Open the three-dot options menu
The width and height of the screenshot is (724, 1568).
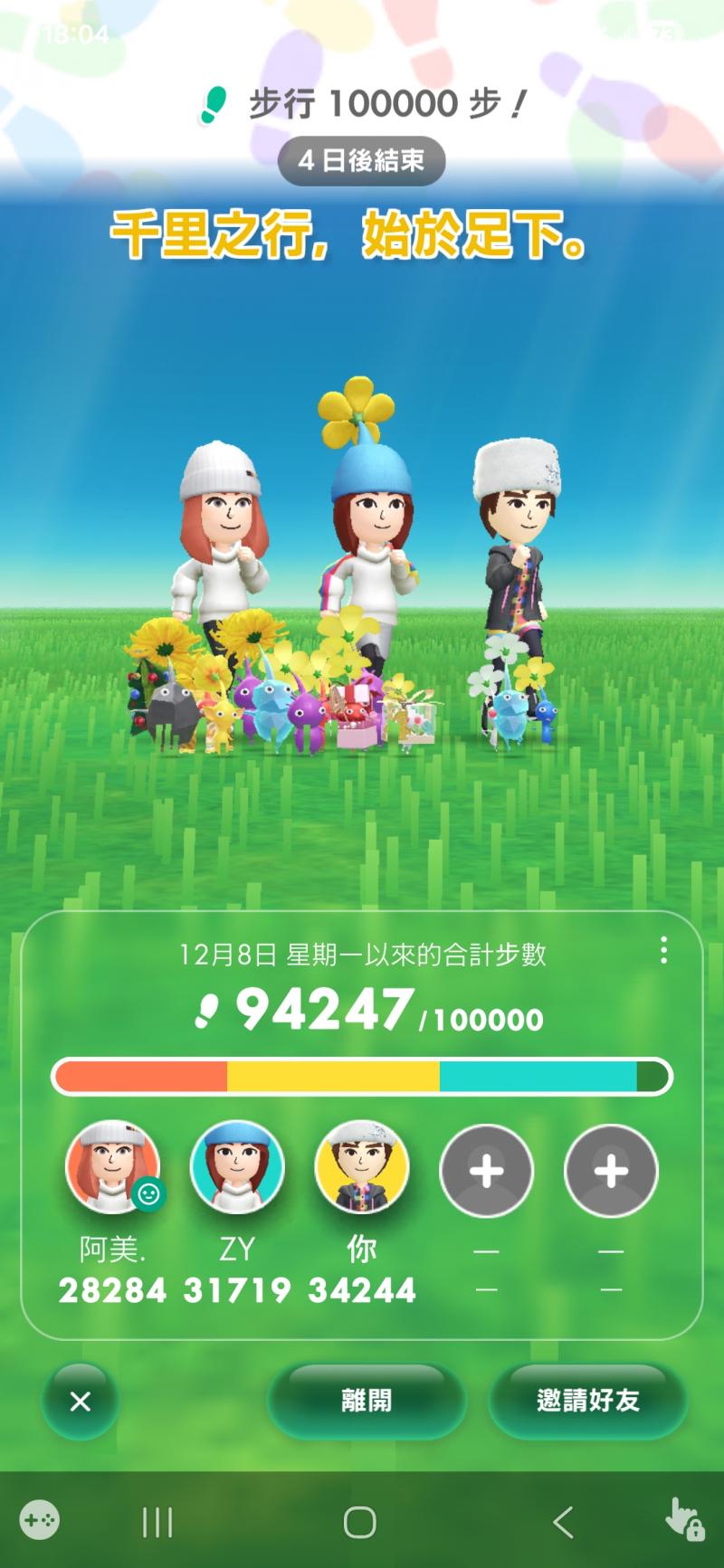coord(663,950)
